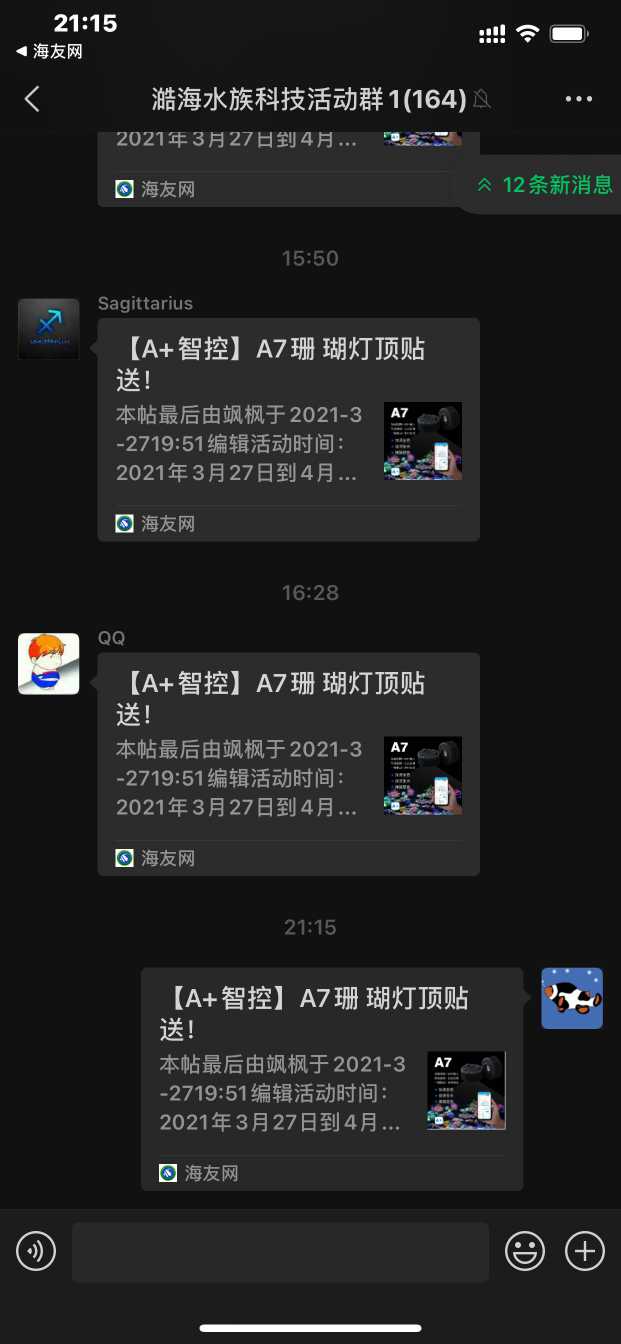Open the plus attachments menu

pos(585,1251)
